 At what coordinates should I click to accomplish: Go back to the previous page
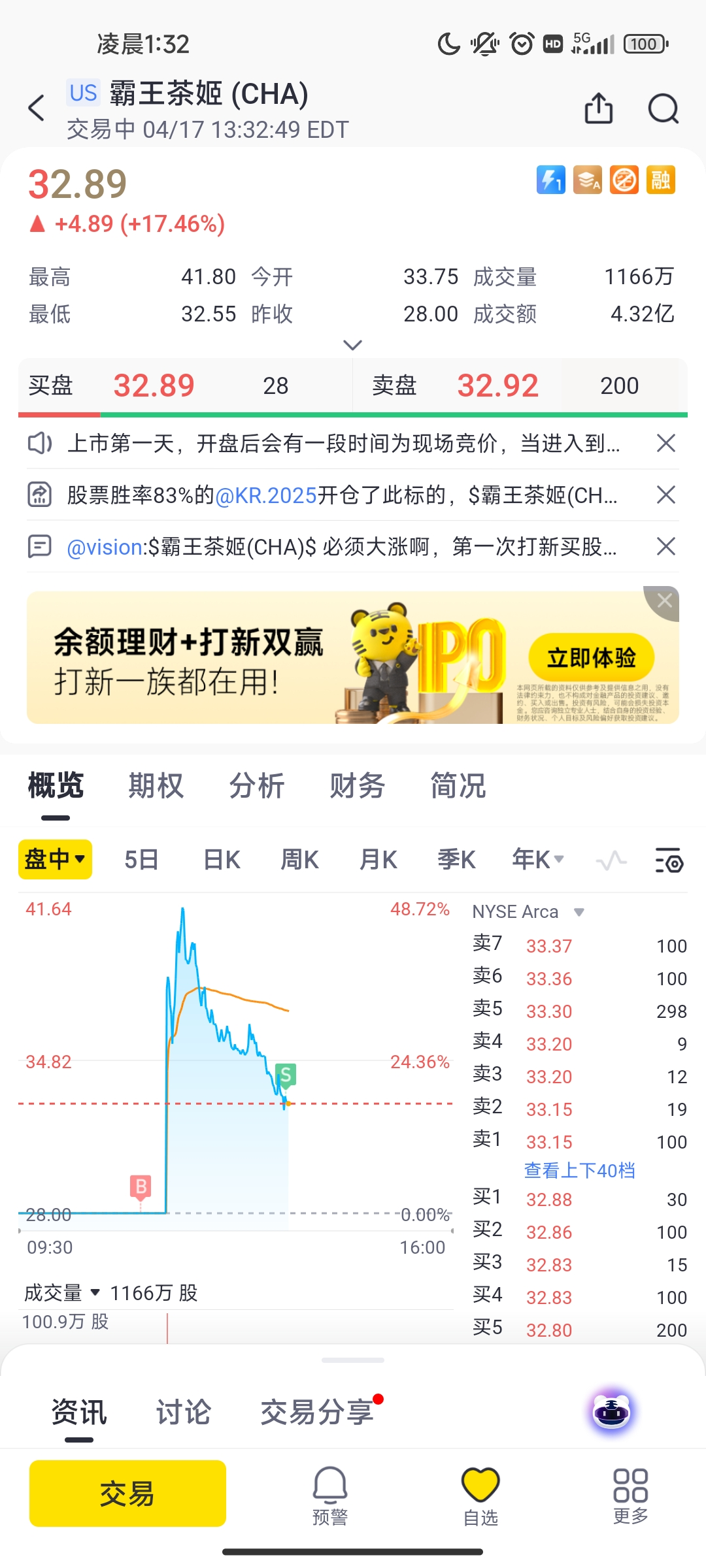tap(37, 108)
